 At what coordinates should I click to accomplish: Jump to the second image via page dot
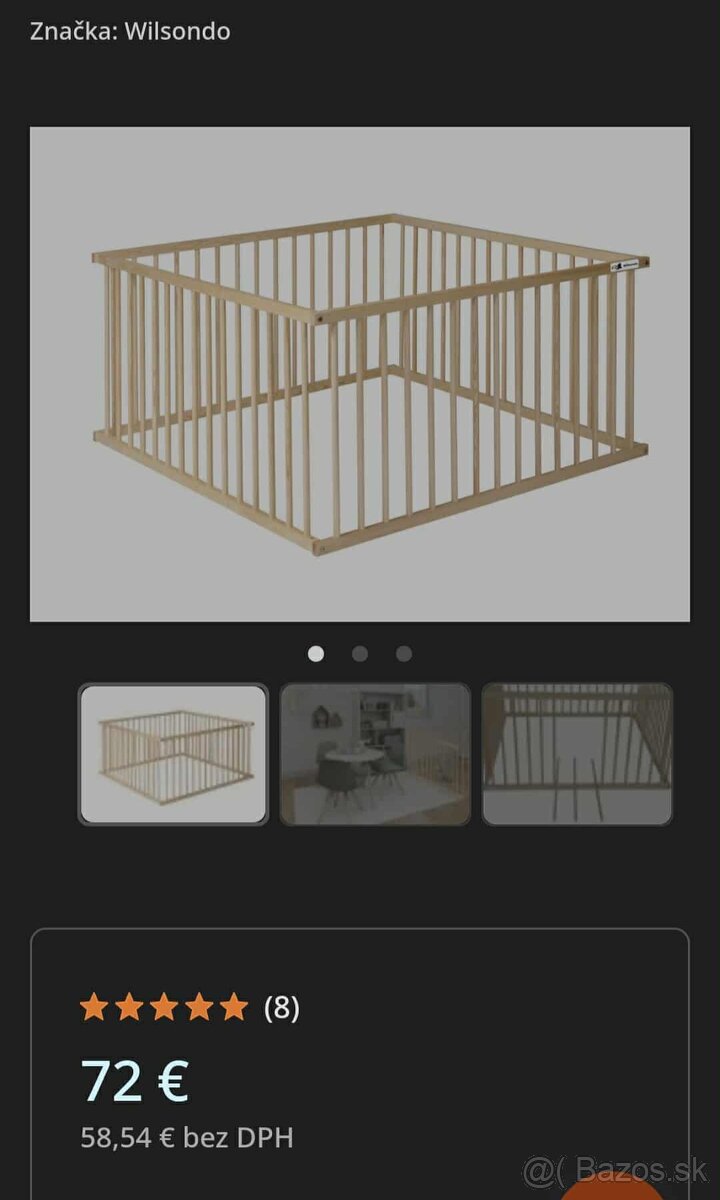coord(360,654)
